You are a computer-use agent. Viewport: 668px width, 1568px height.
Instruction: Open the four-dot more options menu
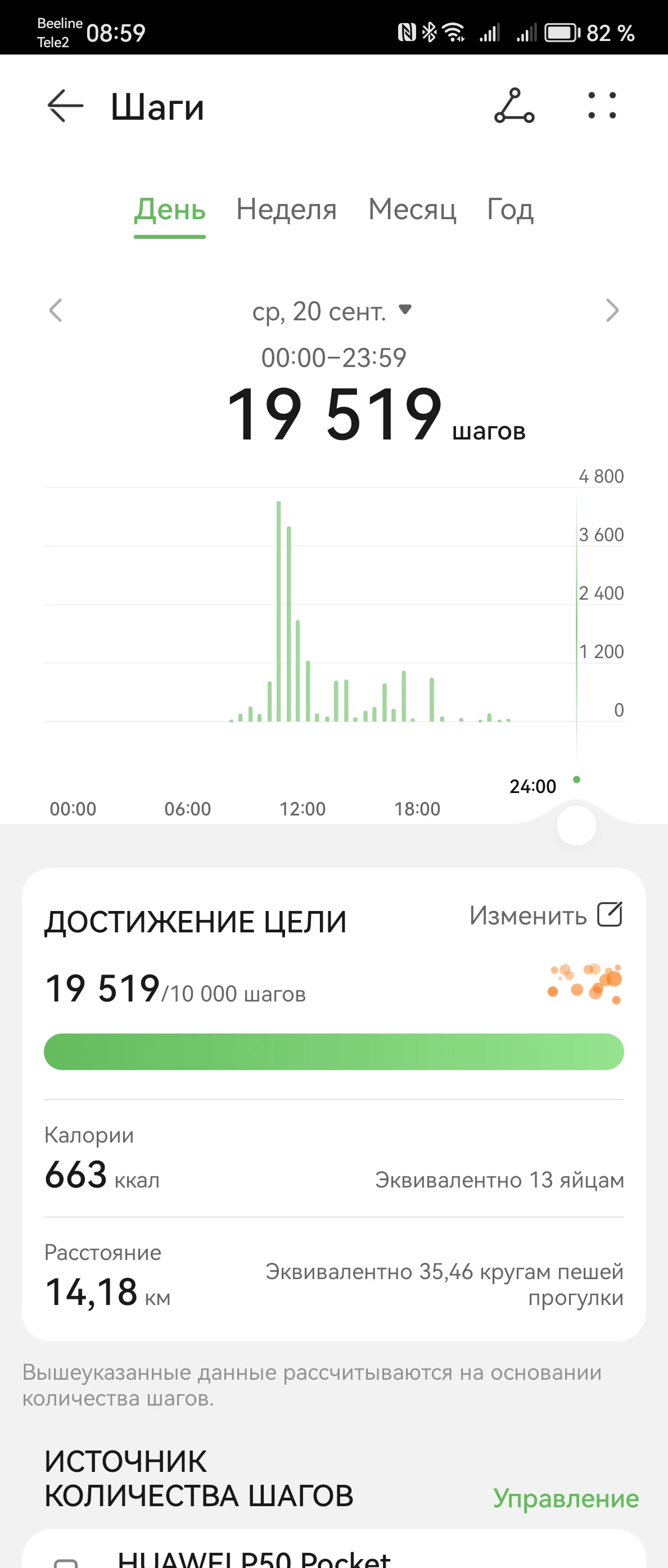click(x=602, y=106)
